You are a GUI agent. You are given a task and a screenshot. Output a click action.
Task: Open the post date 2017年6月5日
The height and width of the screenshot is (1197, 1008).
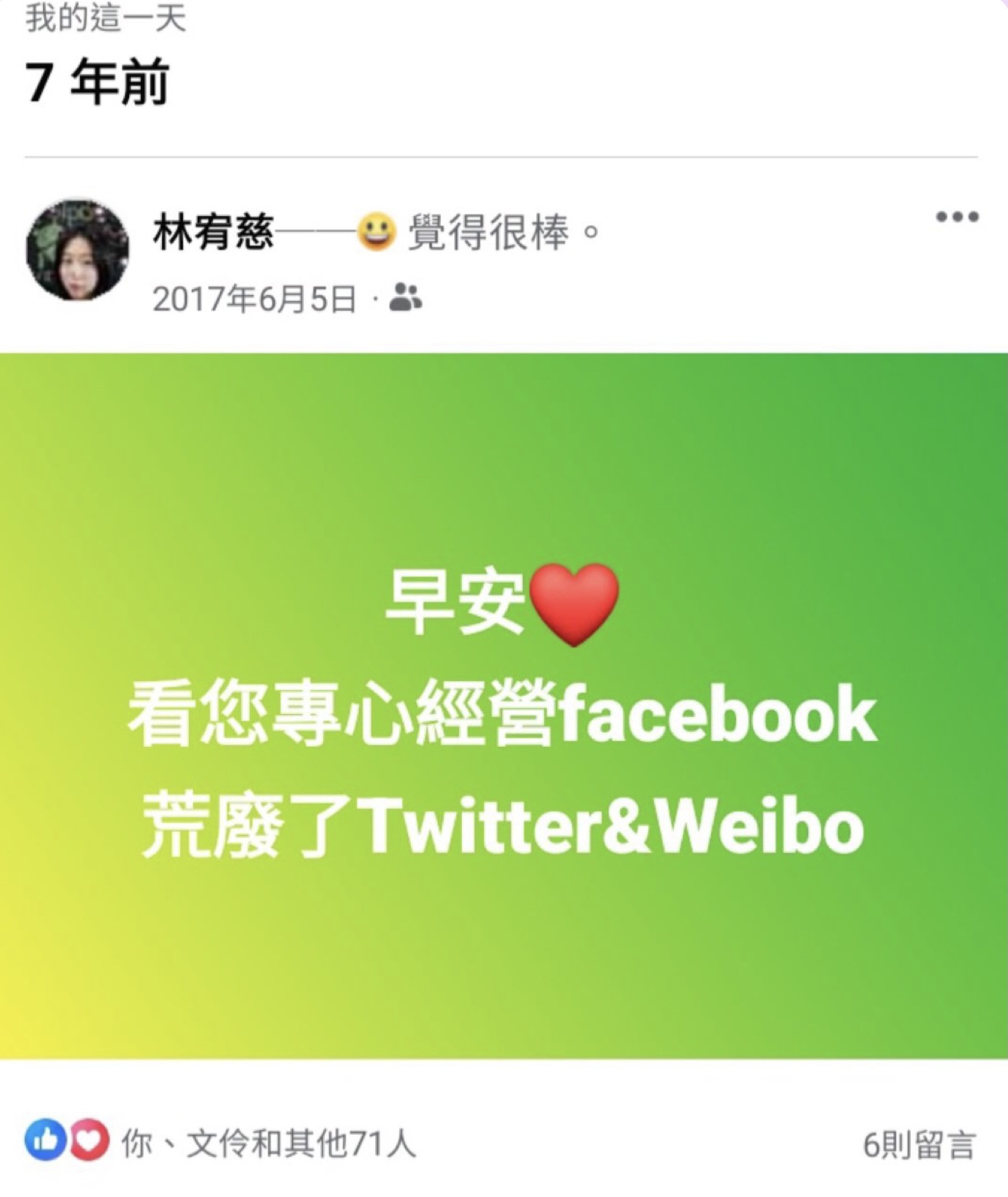[255, 296]
